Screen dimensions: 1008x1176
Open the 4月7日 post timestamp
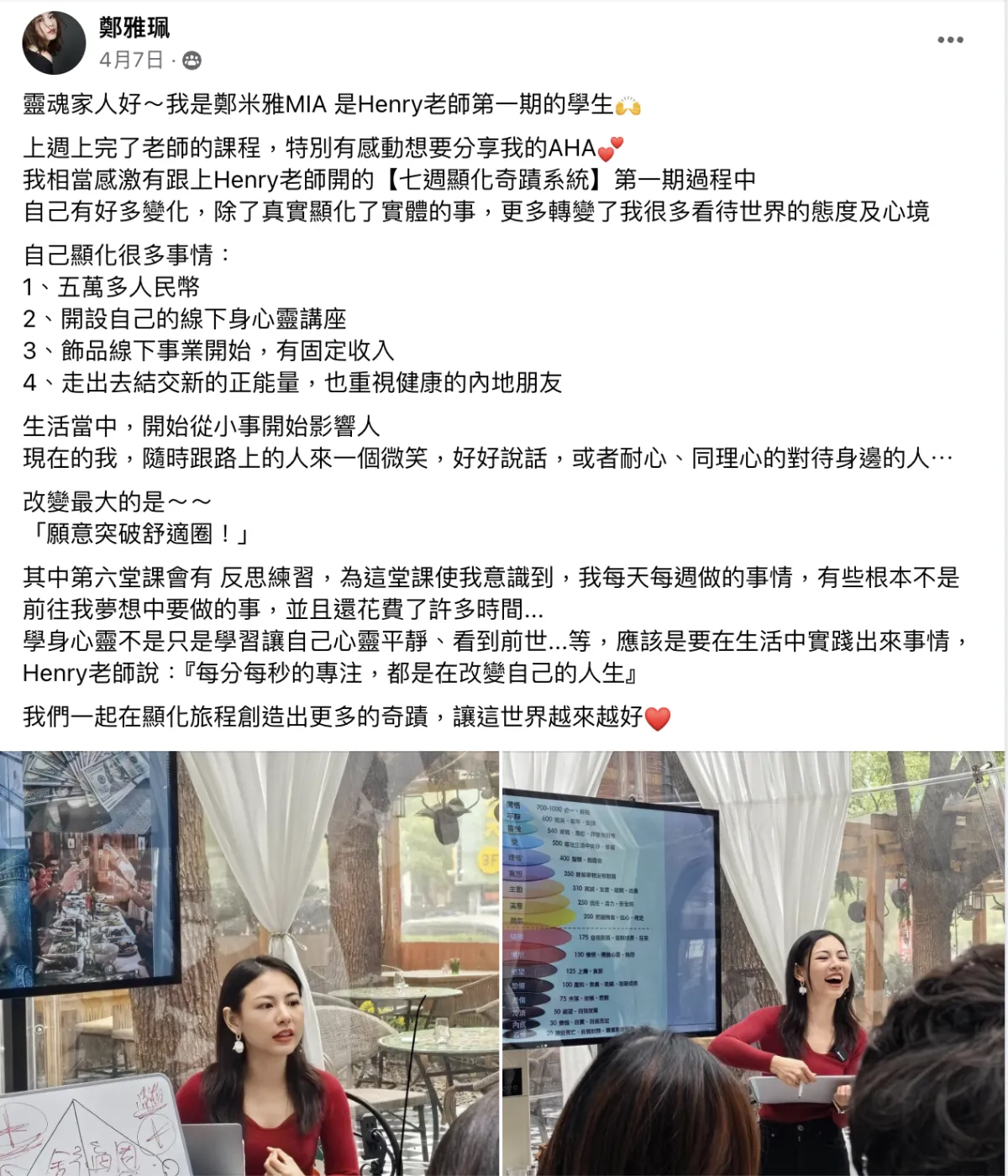coord(131,60)
